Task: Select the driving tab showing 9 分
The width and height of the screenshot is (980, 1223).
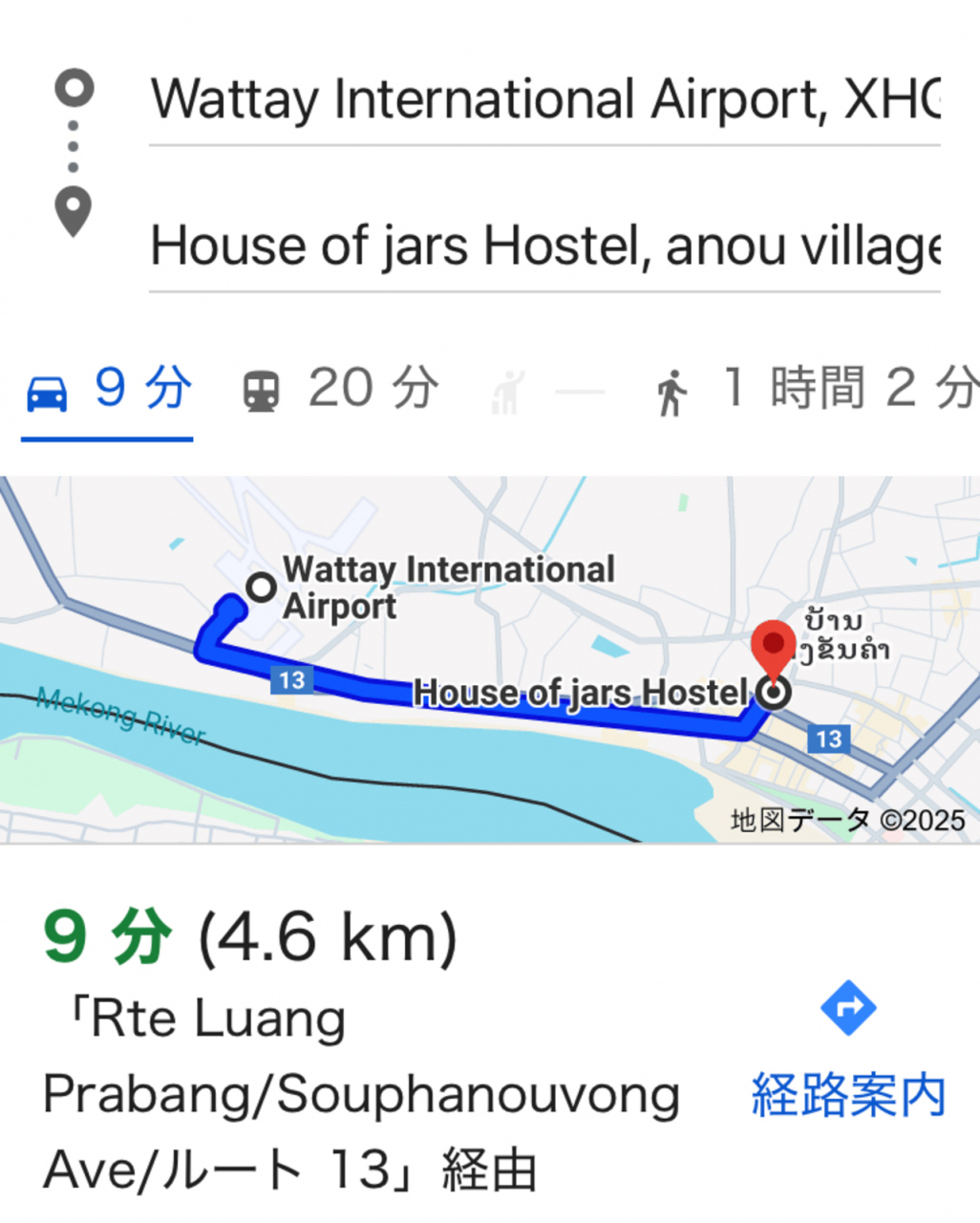Action: [x=108, y=390]
